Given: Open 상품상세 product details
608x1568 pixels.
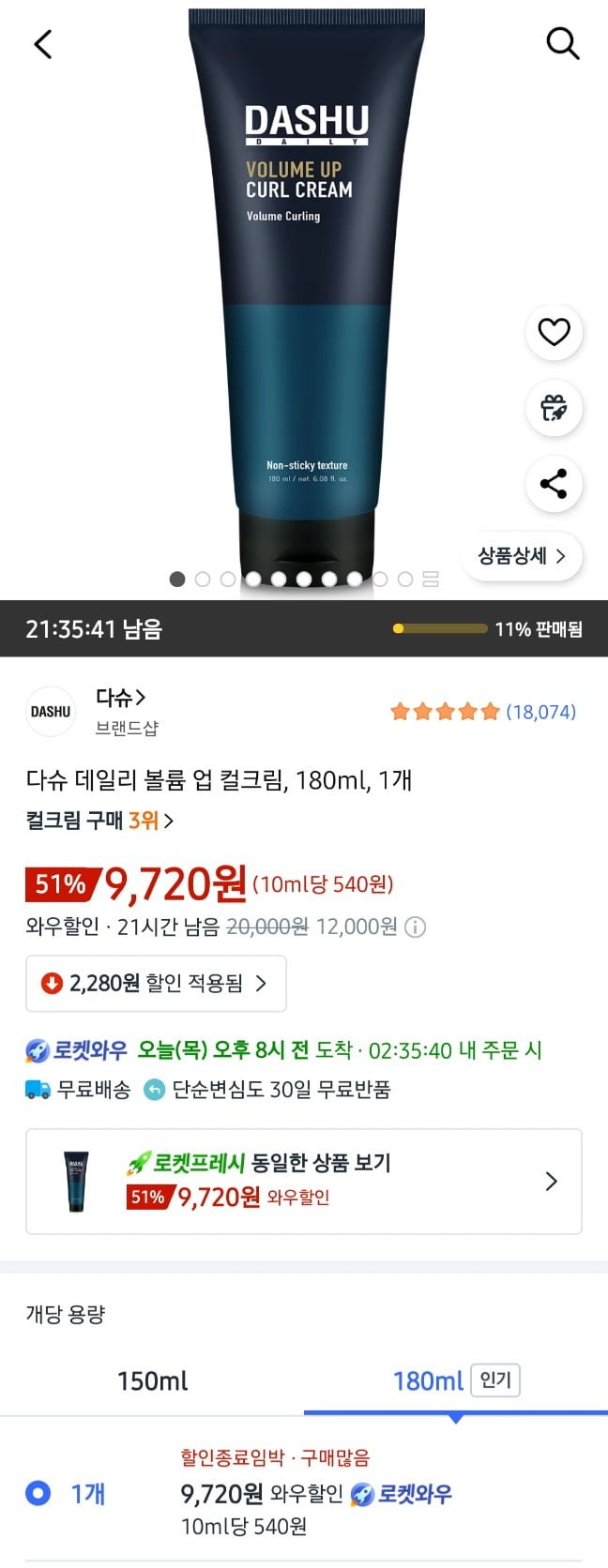Looking at the screenshot, I should click(522, 556).
